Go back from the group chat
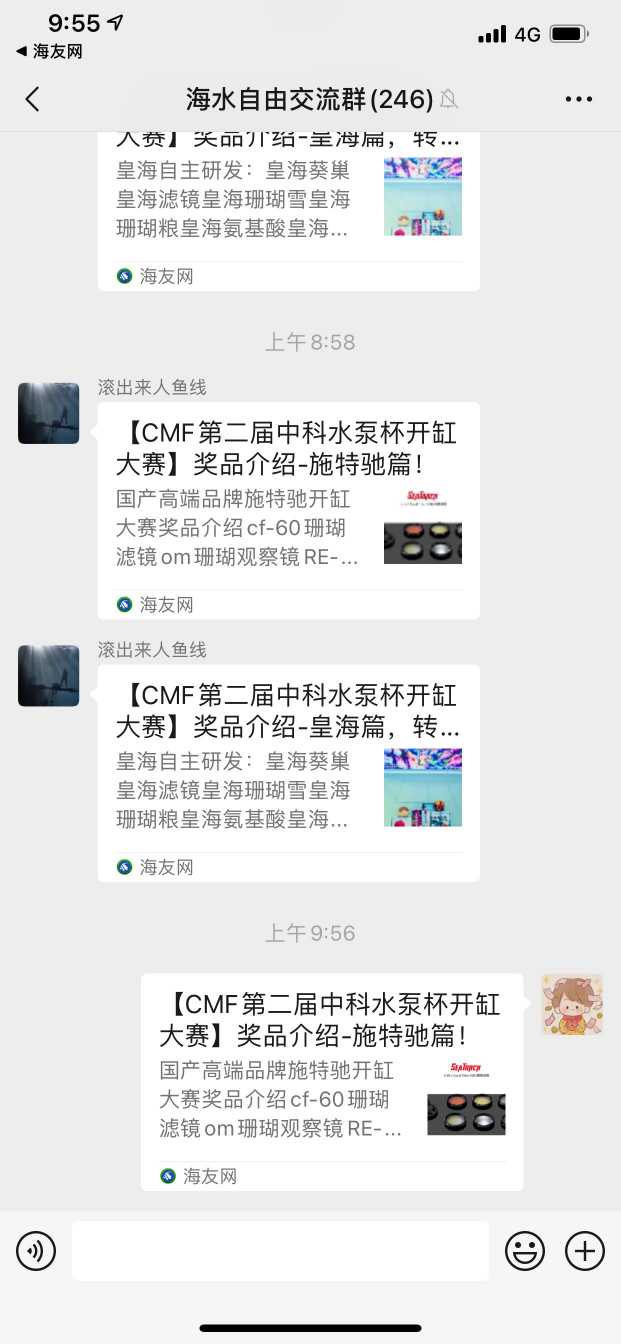Image resolution: width=621 pixels, height=1344 pixels. (33, 99)
